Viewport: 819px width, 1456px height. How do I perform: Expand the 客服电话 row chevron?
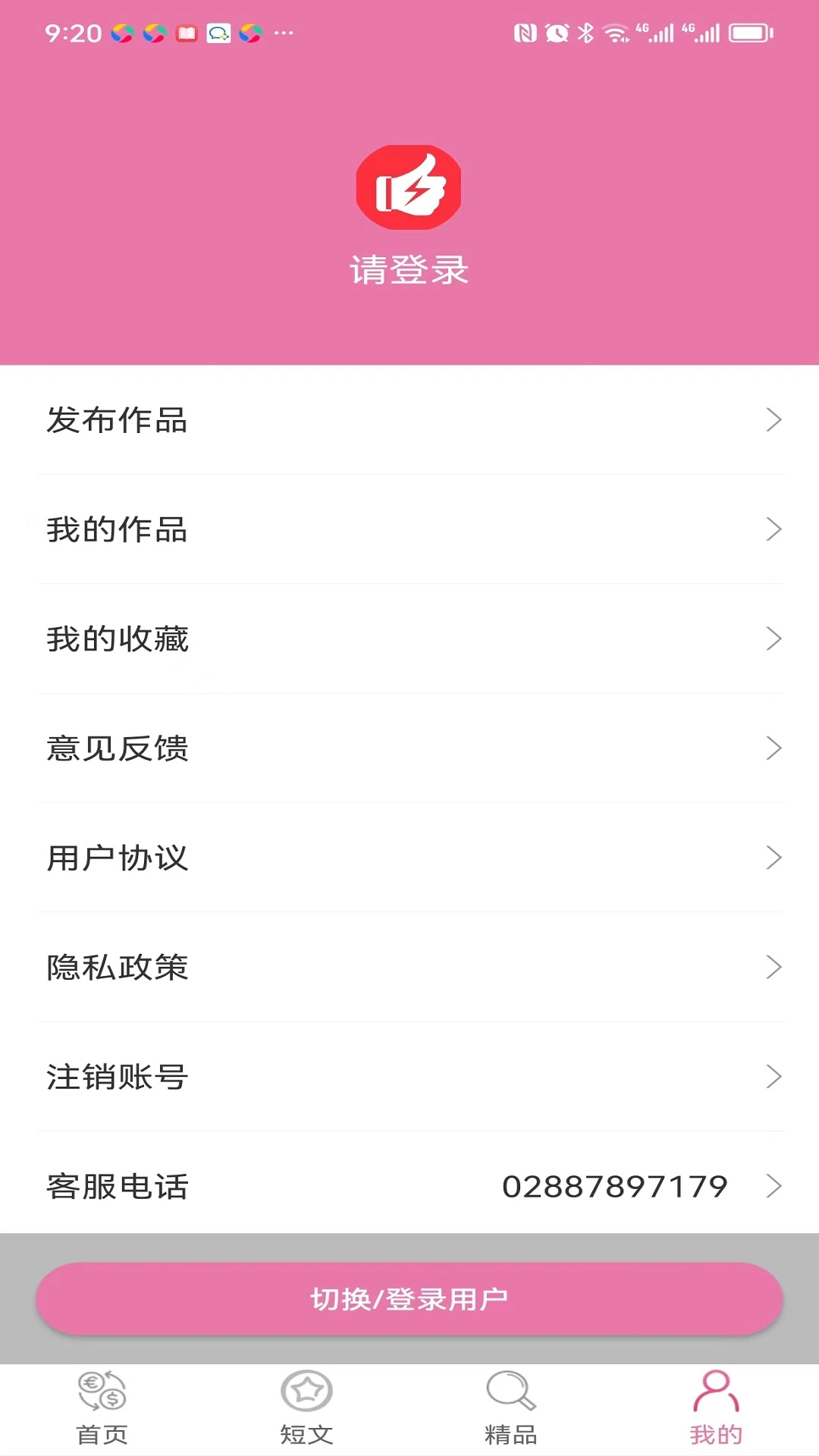776,1185
